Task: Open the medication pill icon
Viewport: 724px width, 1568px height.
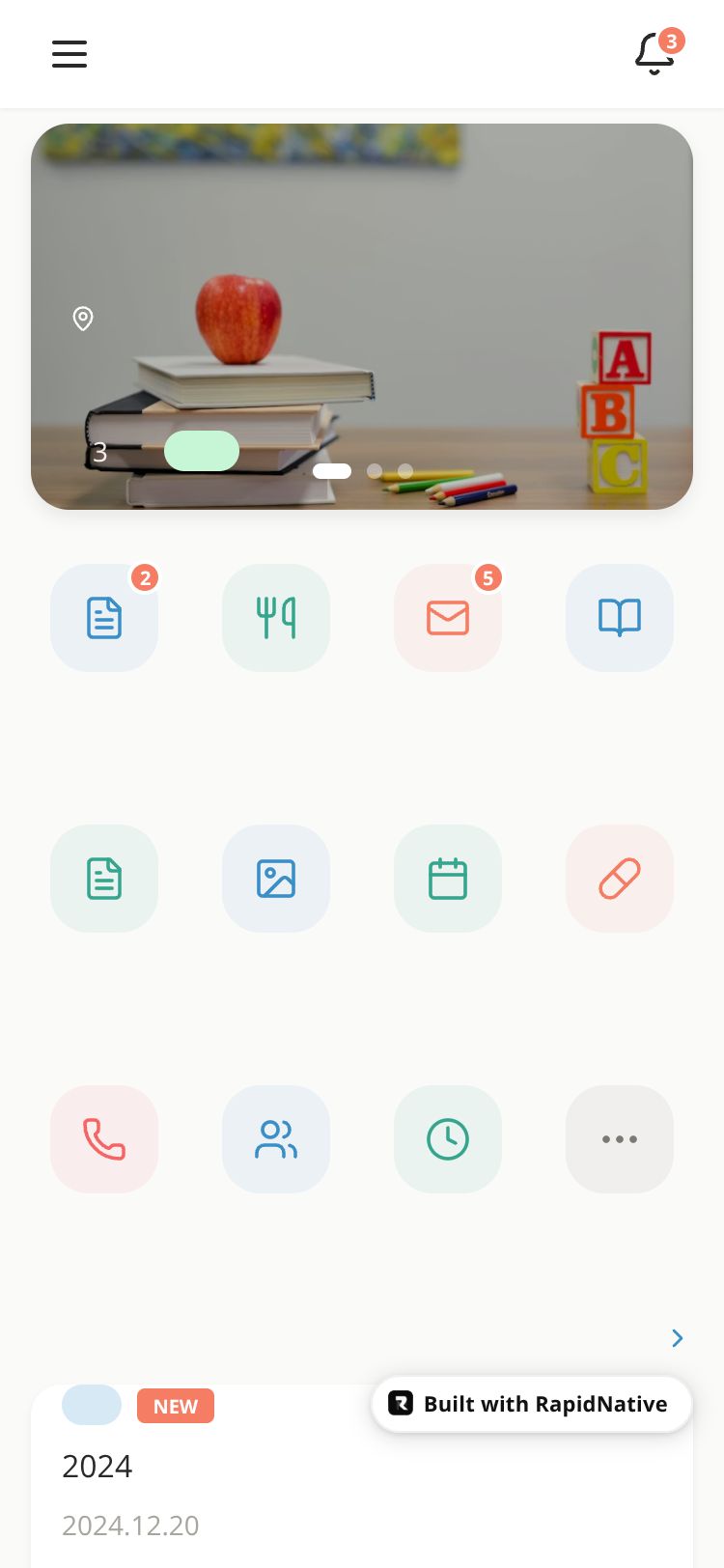Action: coord(620,879)
